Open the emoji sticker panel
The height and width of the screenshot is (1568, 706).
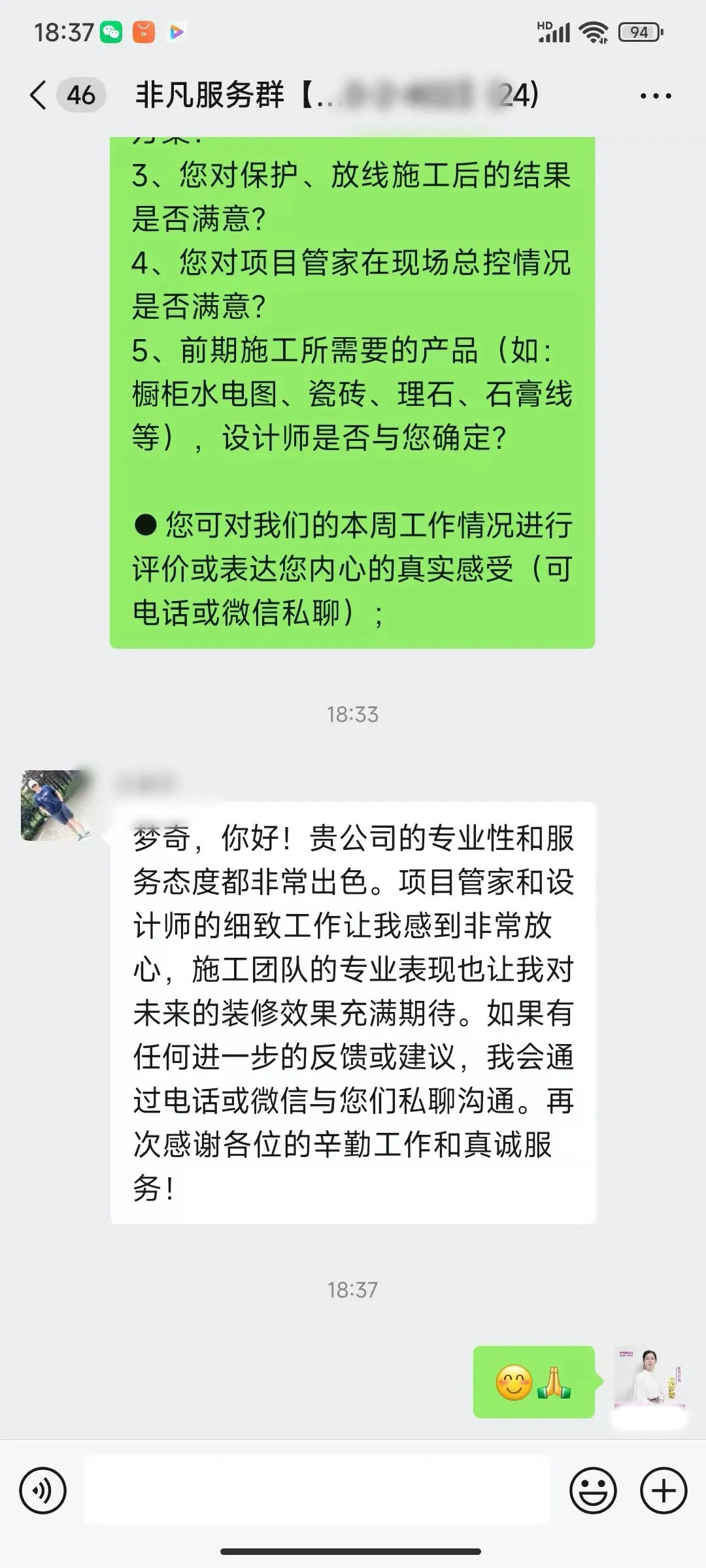pos(592,1491)
